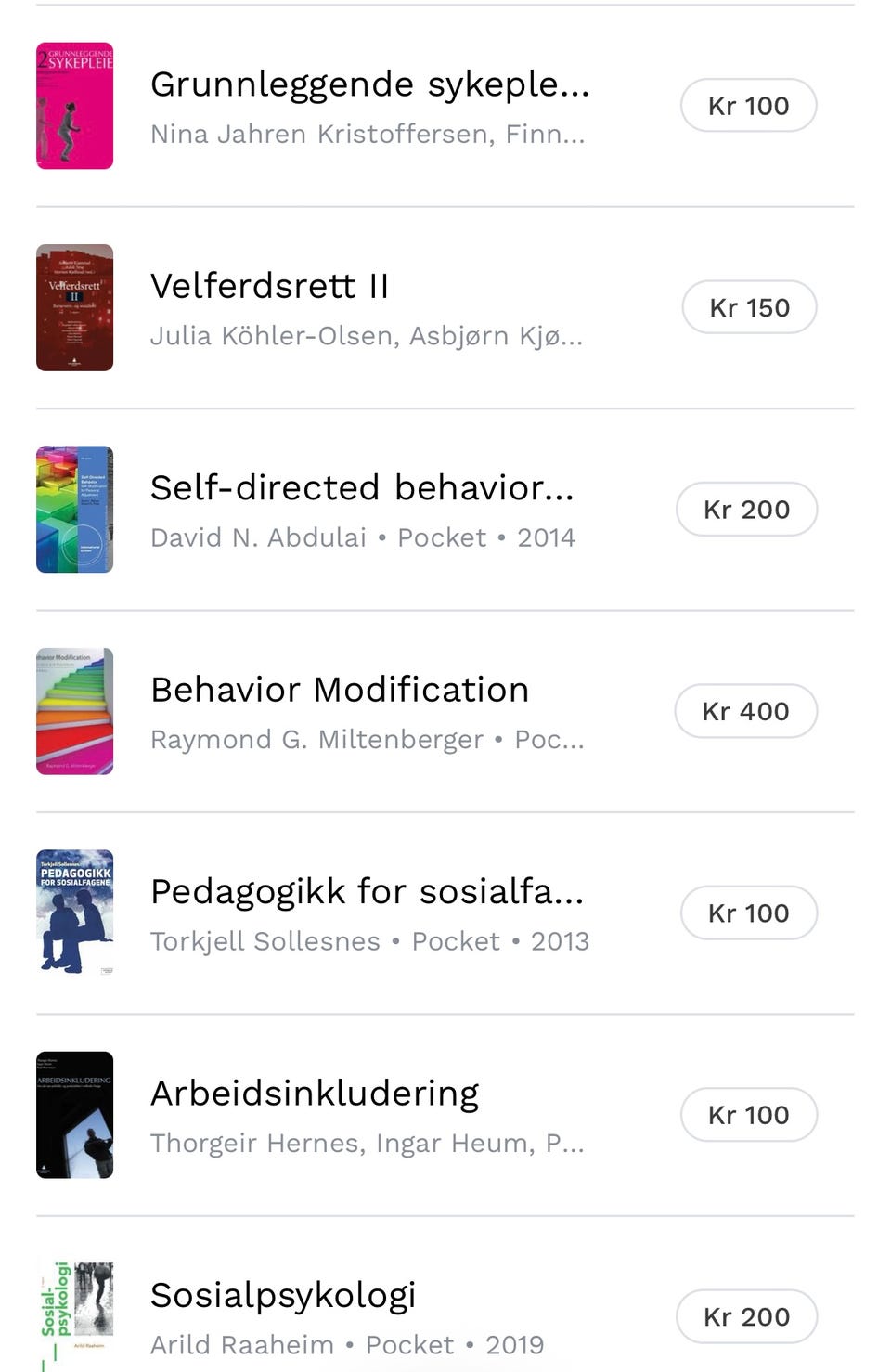The width and height of the screenshot is (891, 1372).
Task: Open the Arbeidsinkludering listing
Action: 315,1094
